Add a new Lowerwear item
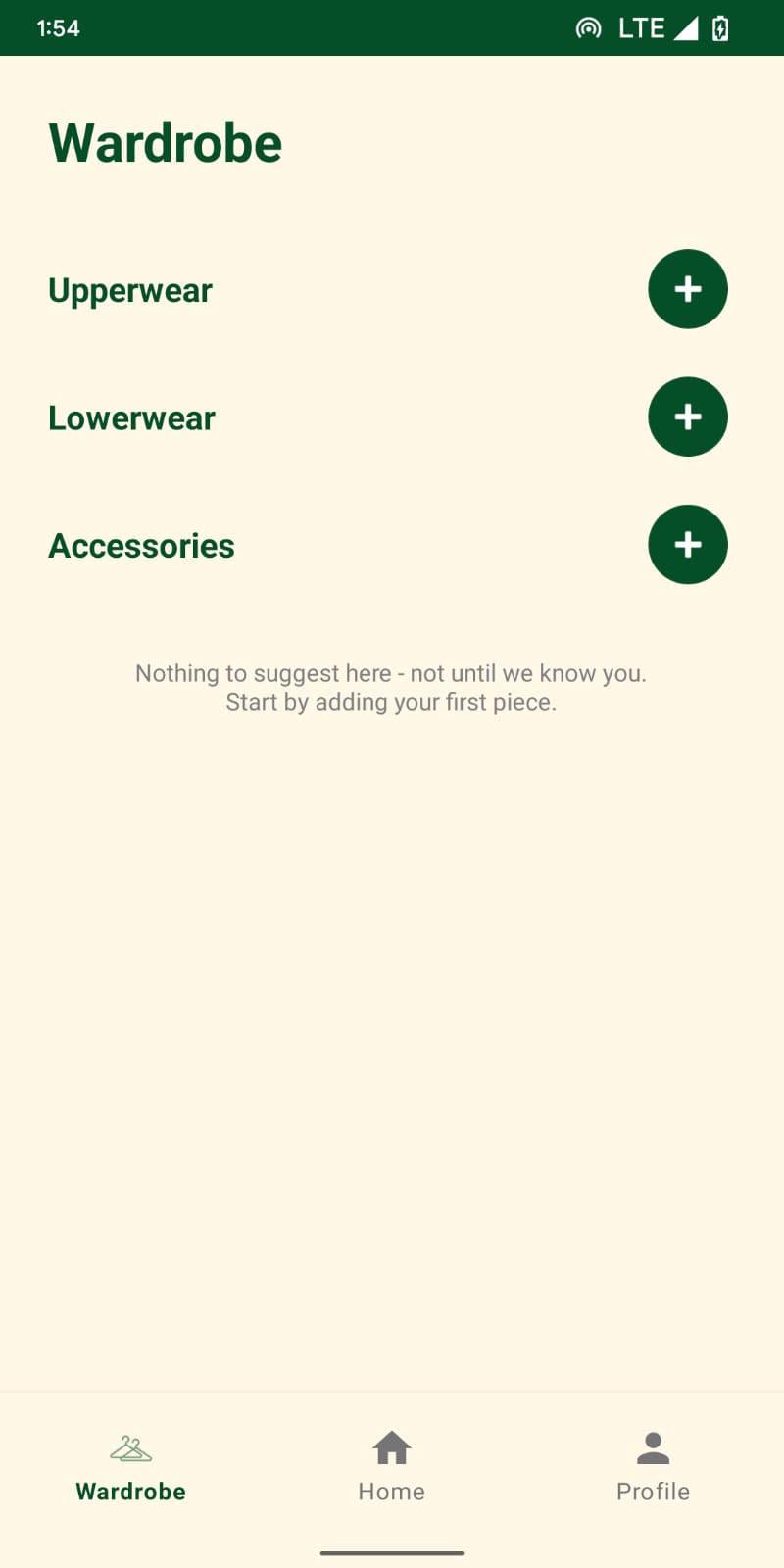The height and width of the screenshot is (1568, 784). (x=688, y=416)
